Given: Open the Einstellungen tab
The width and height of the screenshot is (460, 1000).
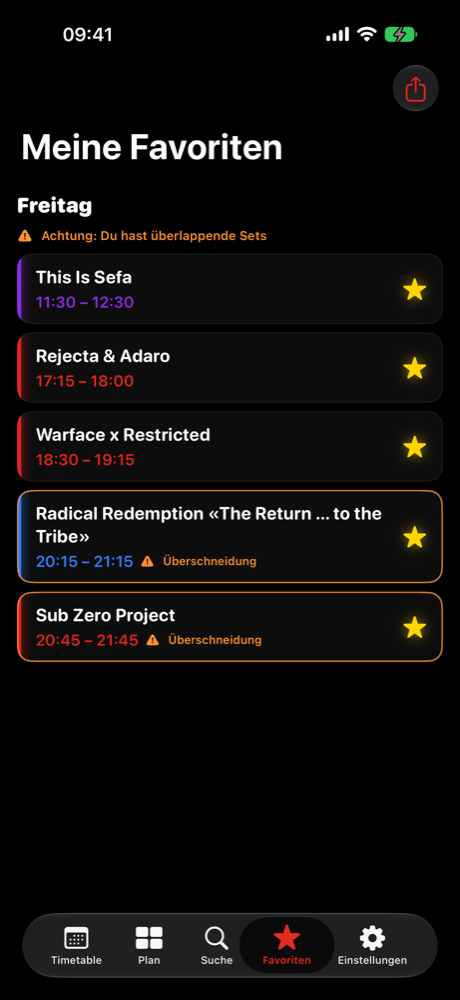Looking at the screenshot, I should pos(373,945).
